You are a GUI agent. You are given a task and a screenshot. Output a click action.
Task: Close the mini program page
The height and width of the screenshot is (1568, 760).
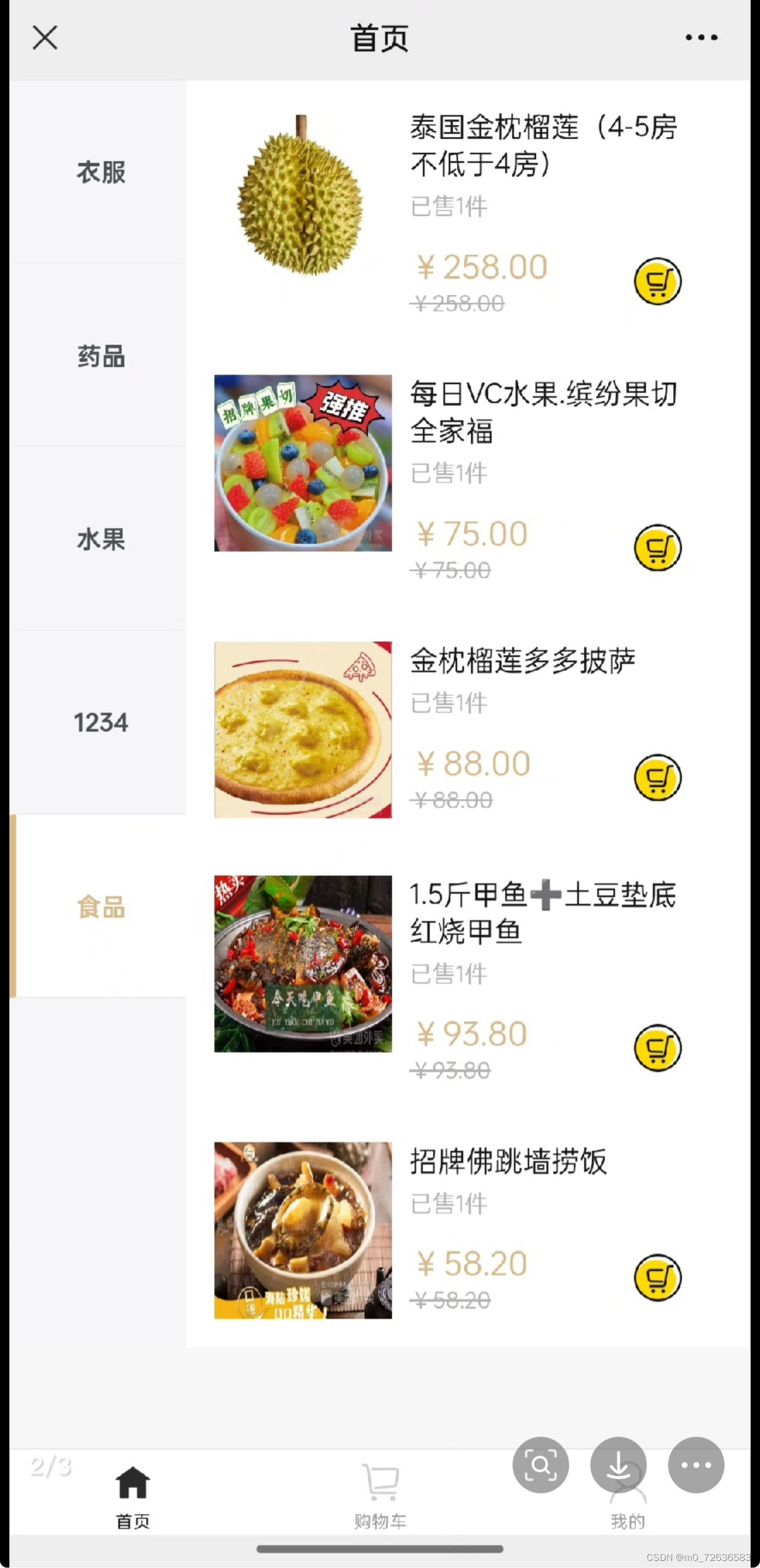[45, 38]
